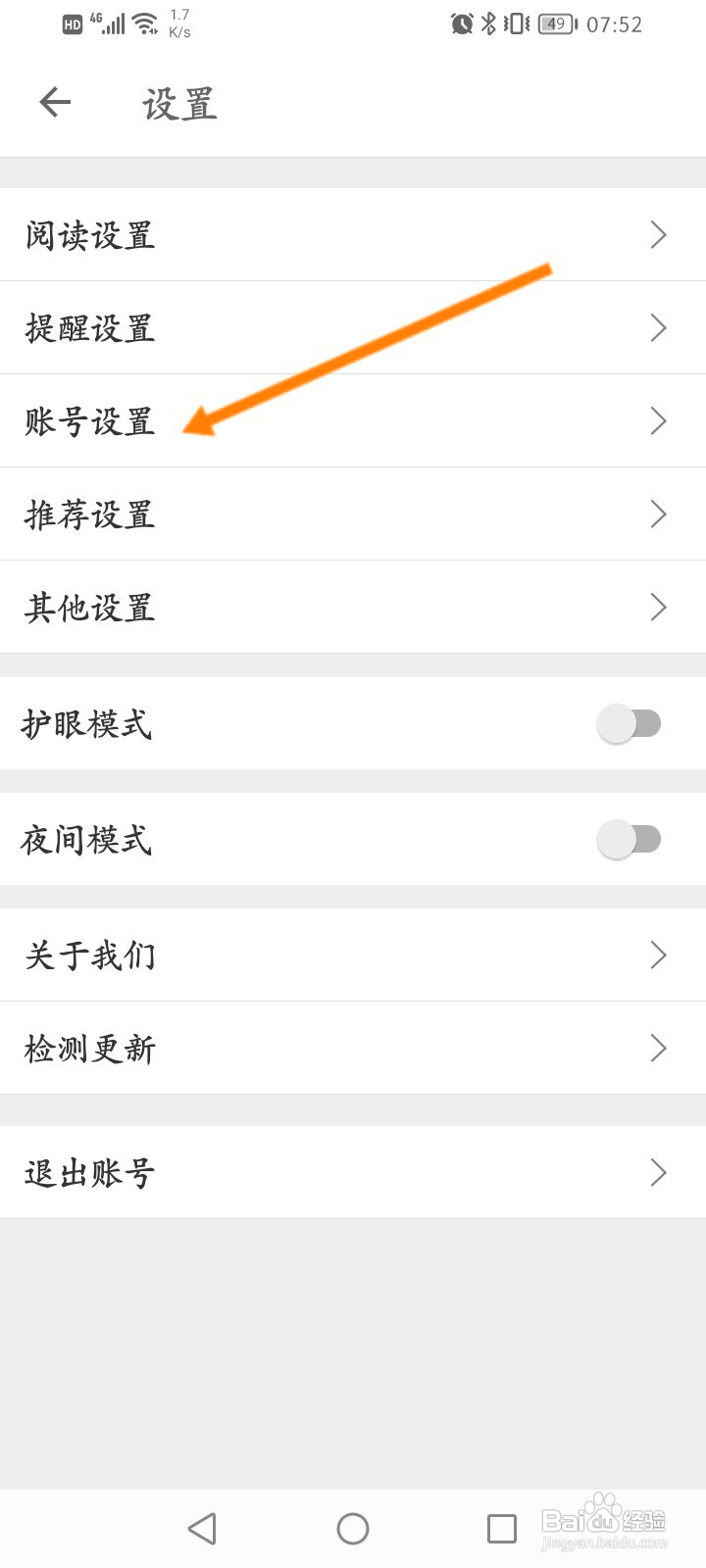Open 推荐设置 (recommendation settings)
The image size is (706, 1568).
pos(353,514)
